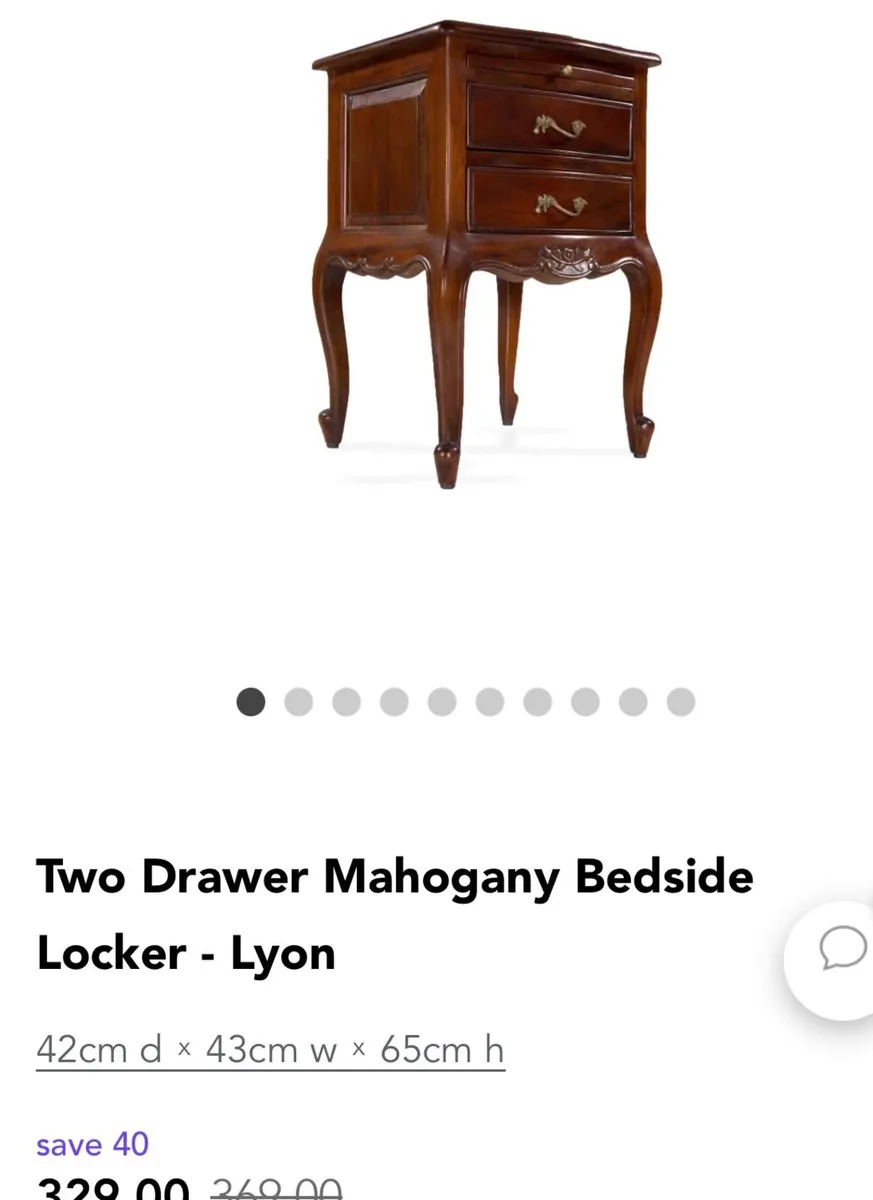Tap the last carousel dot

[x=680, y=702]
